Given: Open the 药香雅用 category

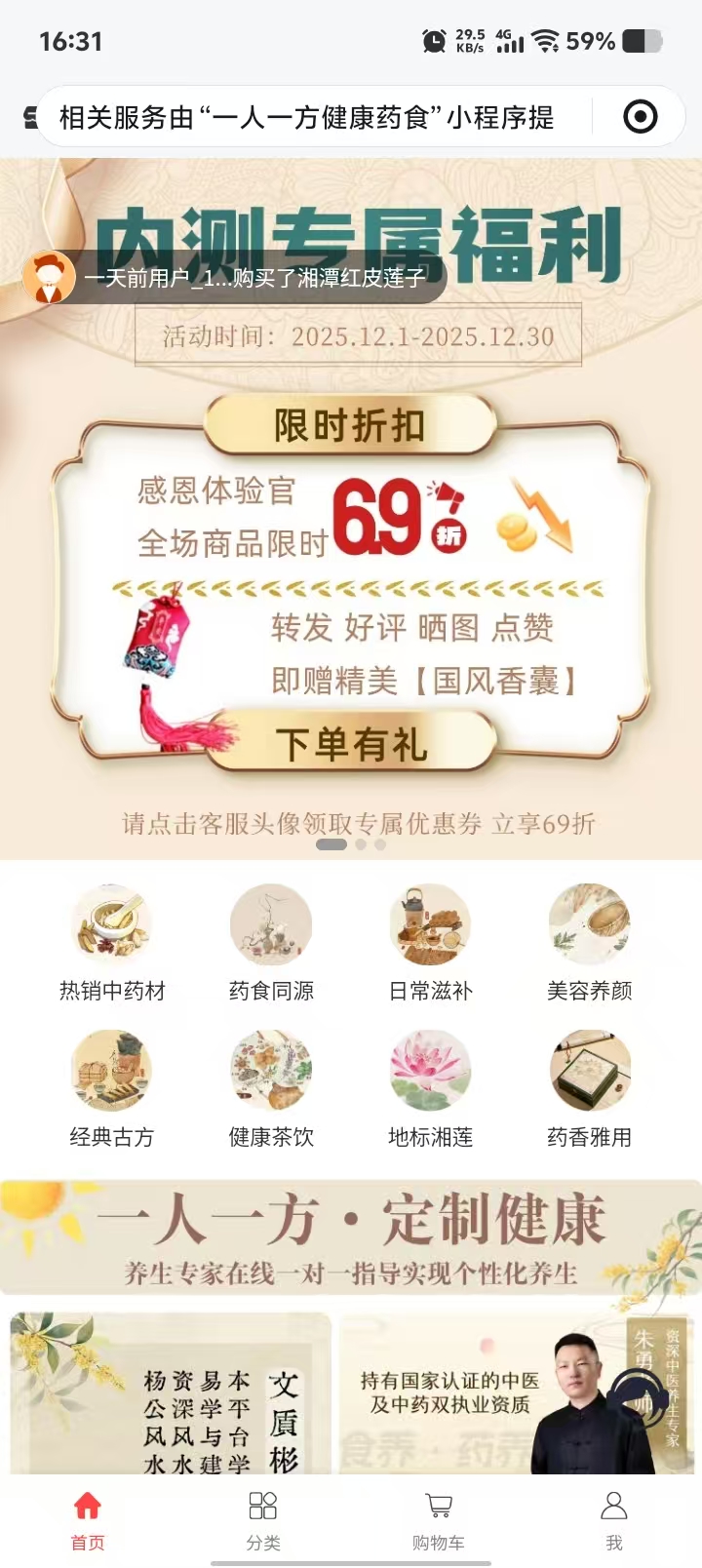Looking at the screenshot, I should click(589, 1087).
